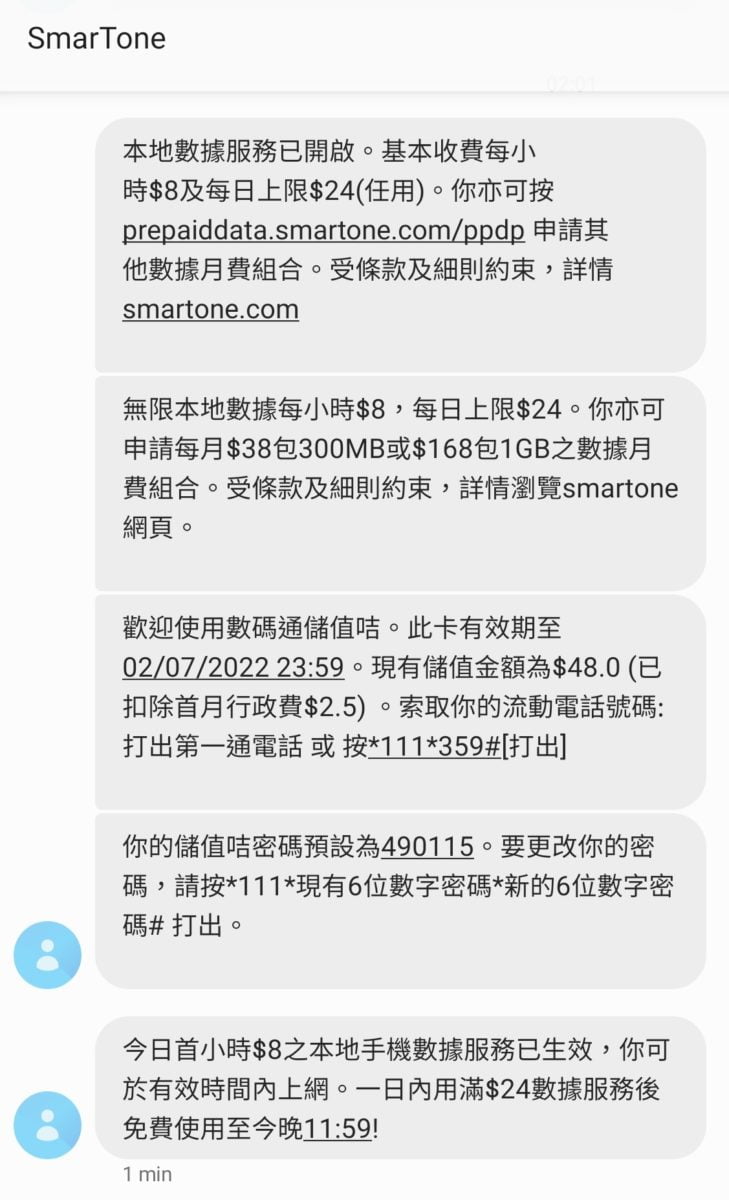Tap the underlined password number 490115
Viewport: 729px width, 1200px height.
click(427, 846)
